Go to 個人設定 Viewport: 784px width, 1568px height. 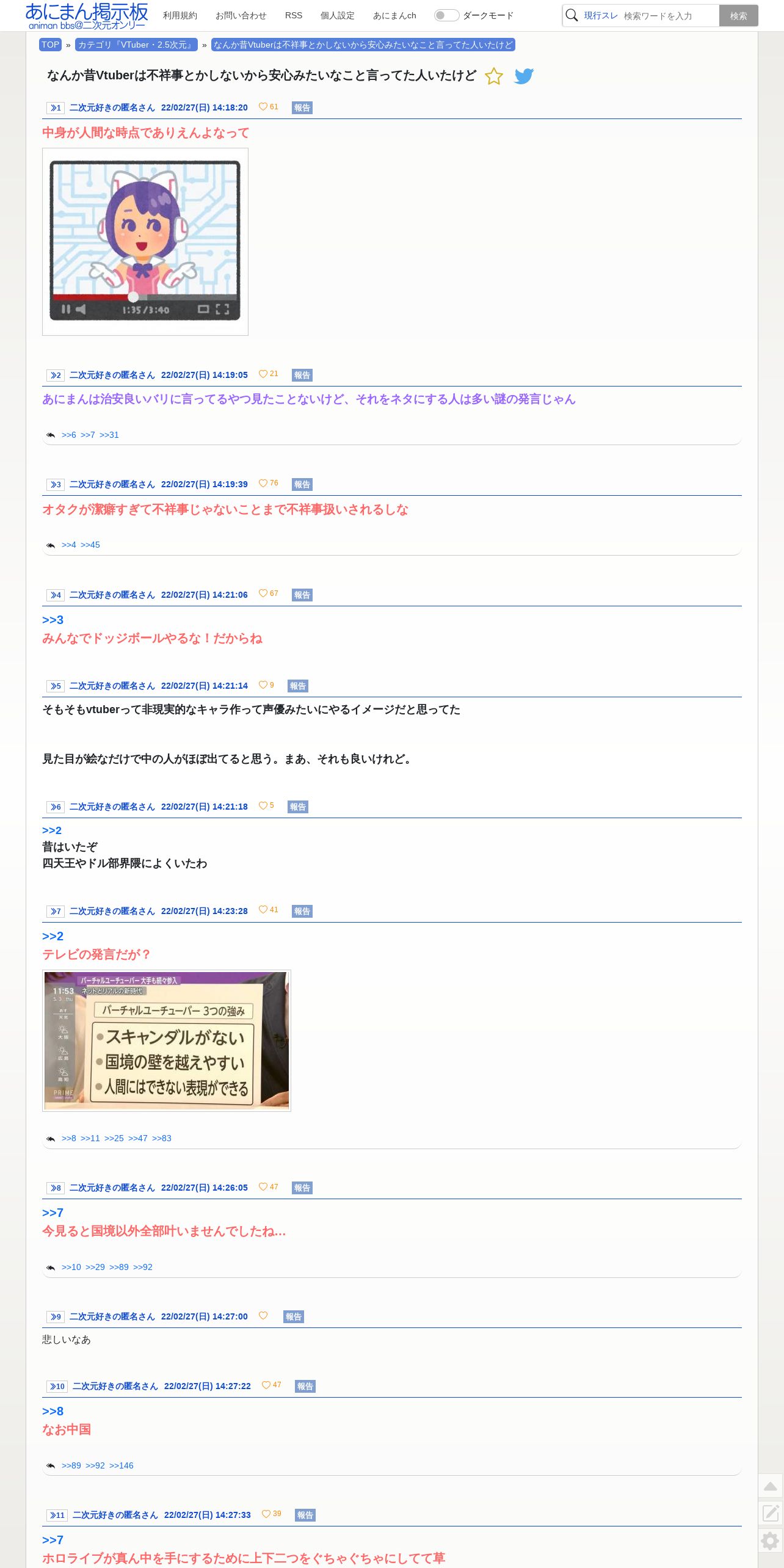point(338,15)
